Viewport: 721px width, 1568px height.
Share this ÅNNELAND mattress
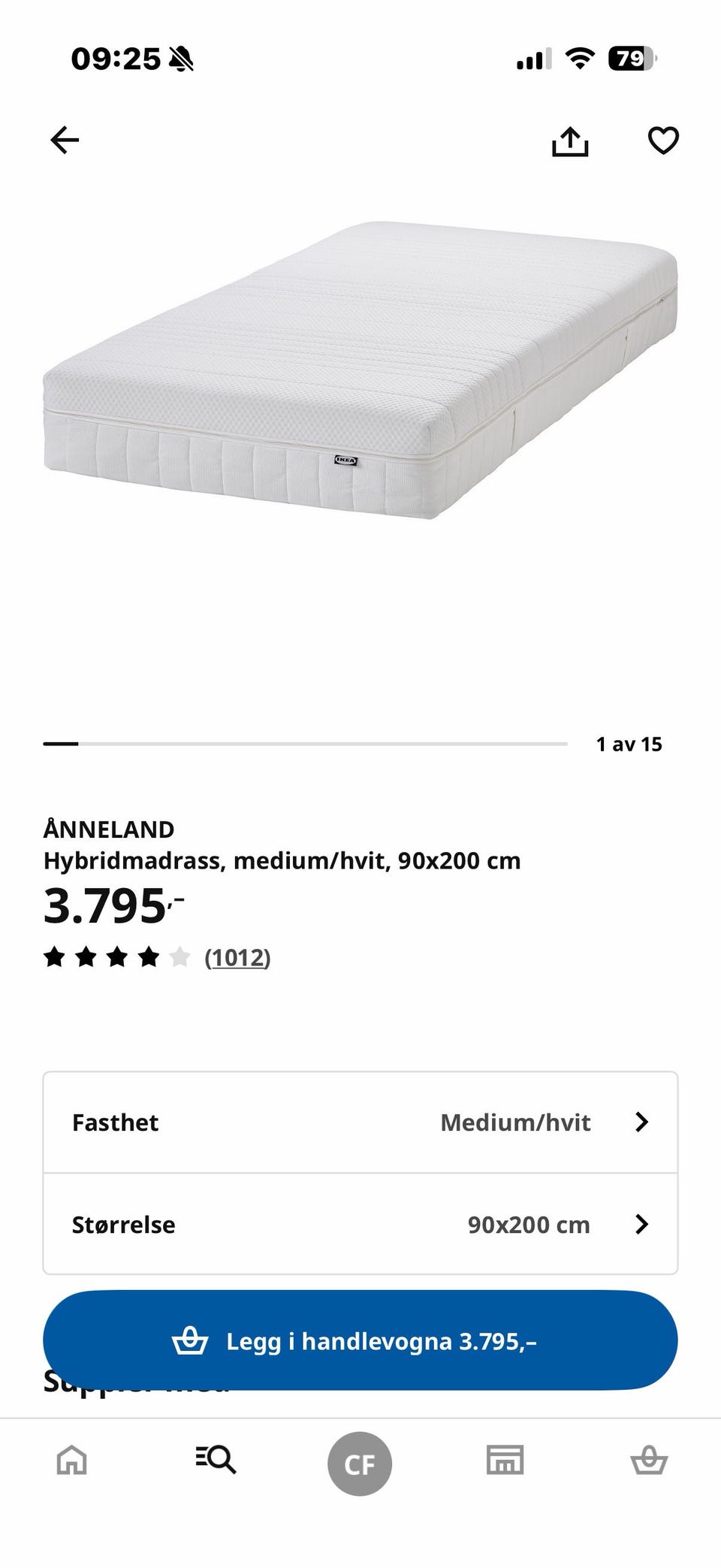(x=570, y=140)
